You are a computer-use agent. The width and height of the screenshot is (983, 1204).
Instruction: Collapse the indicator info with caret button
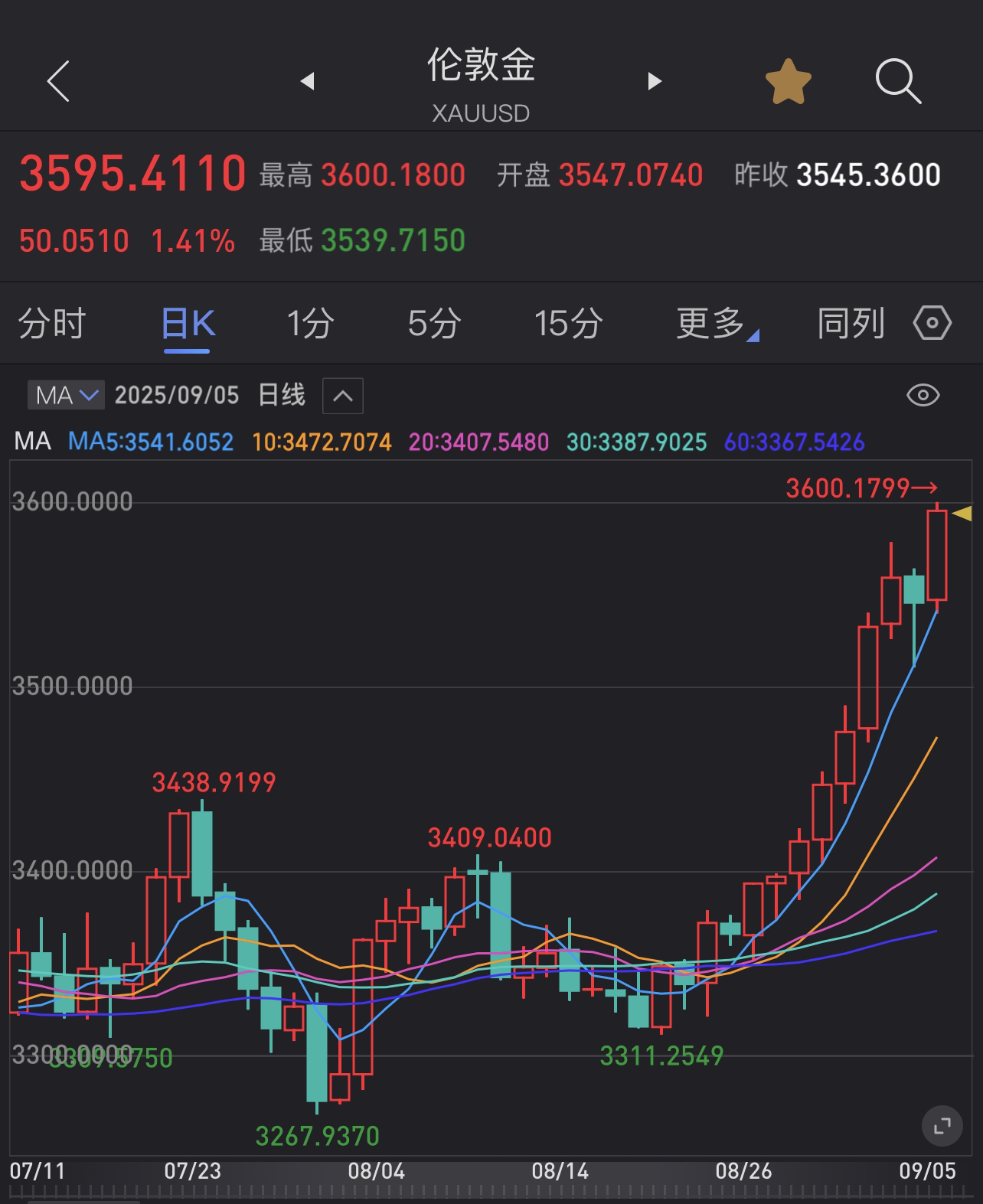click(342, 396)
